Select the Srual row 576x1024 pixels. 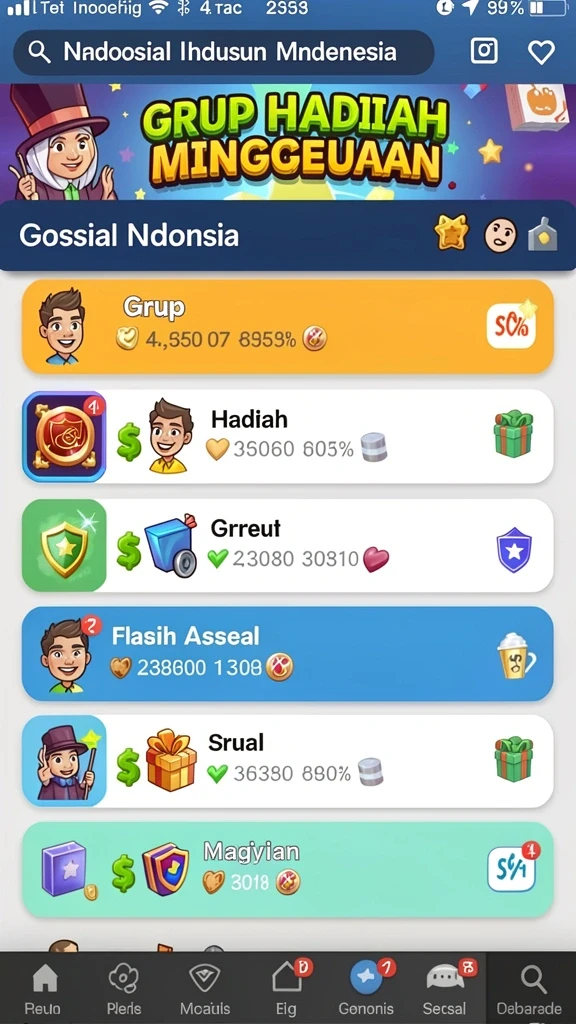(x=288, y=761)
